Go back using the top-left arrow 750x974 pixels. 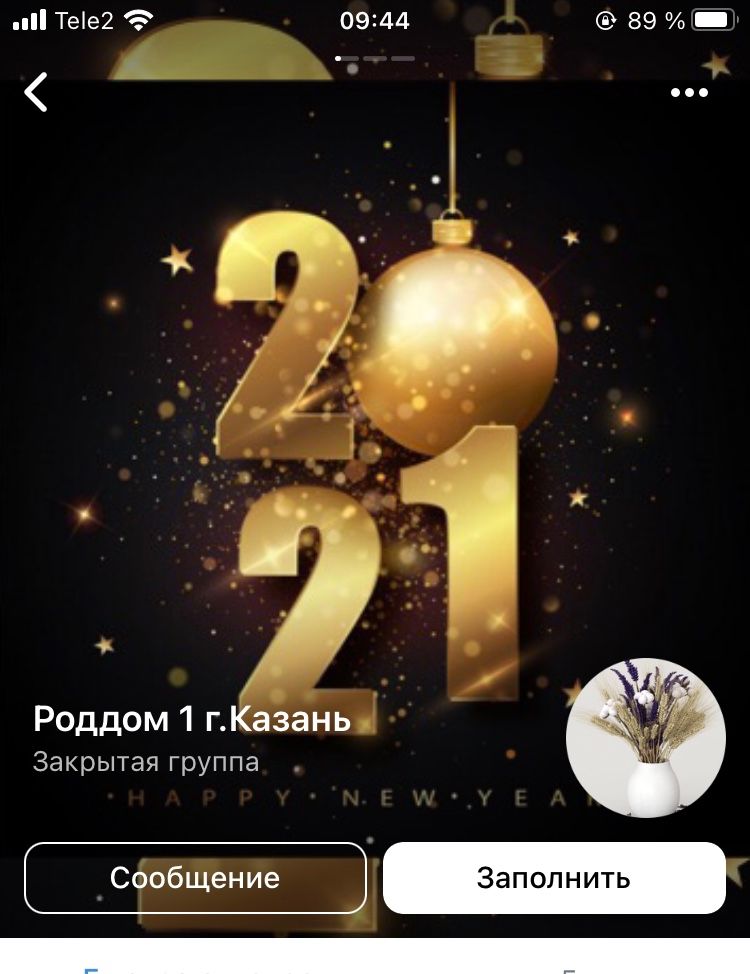(x=37, y=93)
